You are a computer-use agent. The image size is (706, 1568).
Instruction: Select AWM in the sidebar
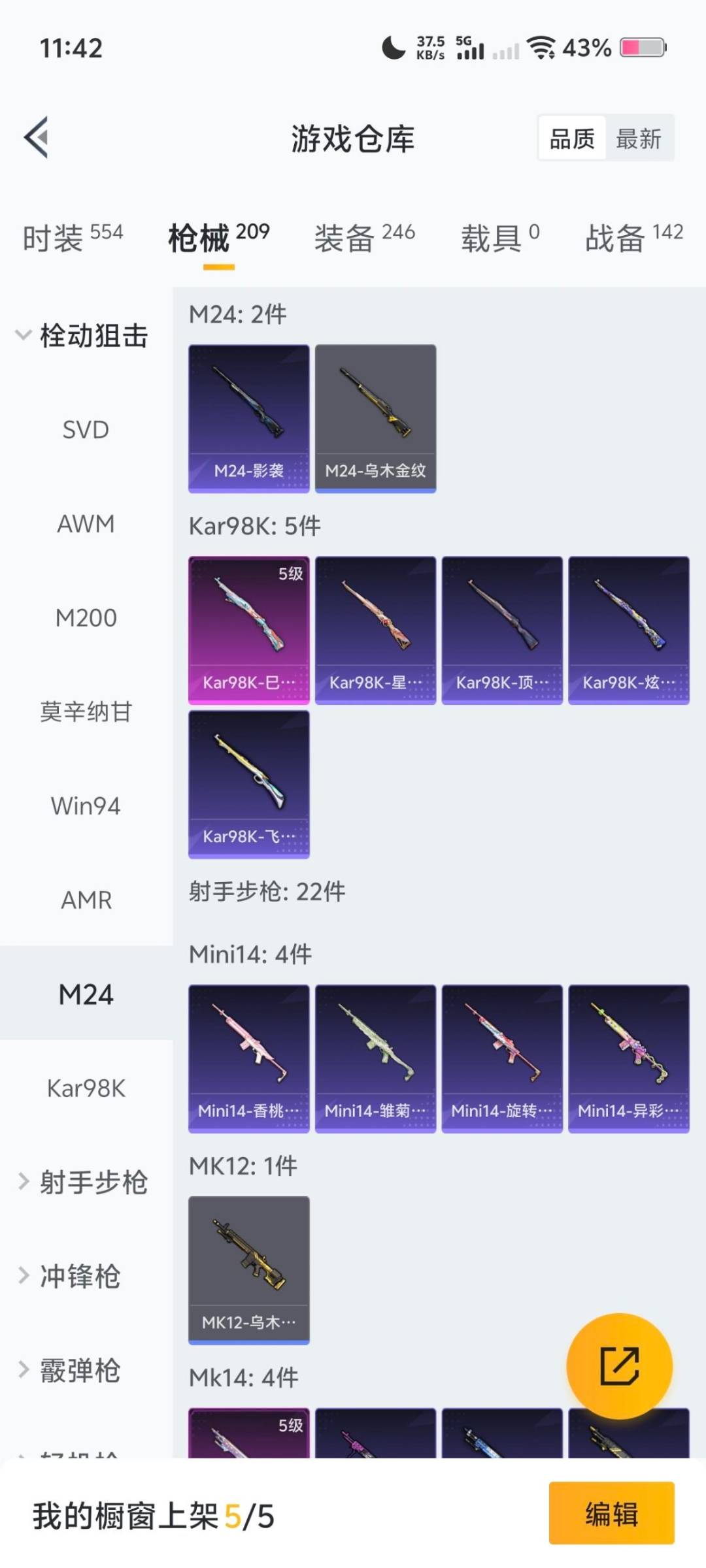[86, 524]
